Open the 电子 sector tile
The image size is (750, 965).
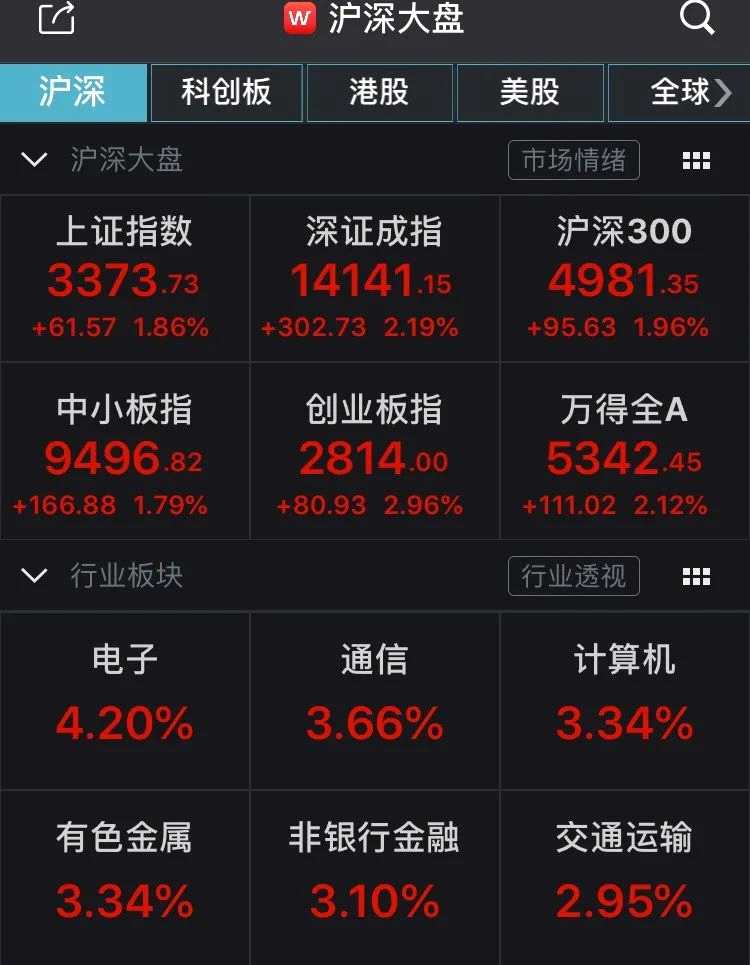tap(124, 700)
